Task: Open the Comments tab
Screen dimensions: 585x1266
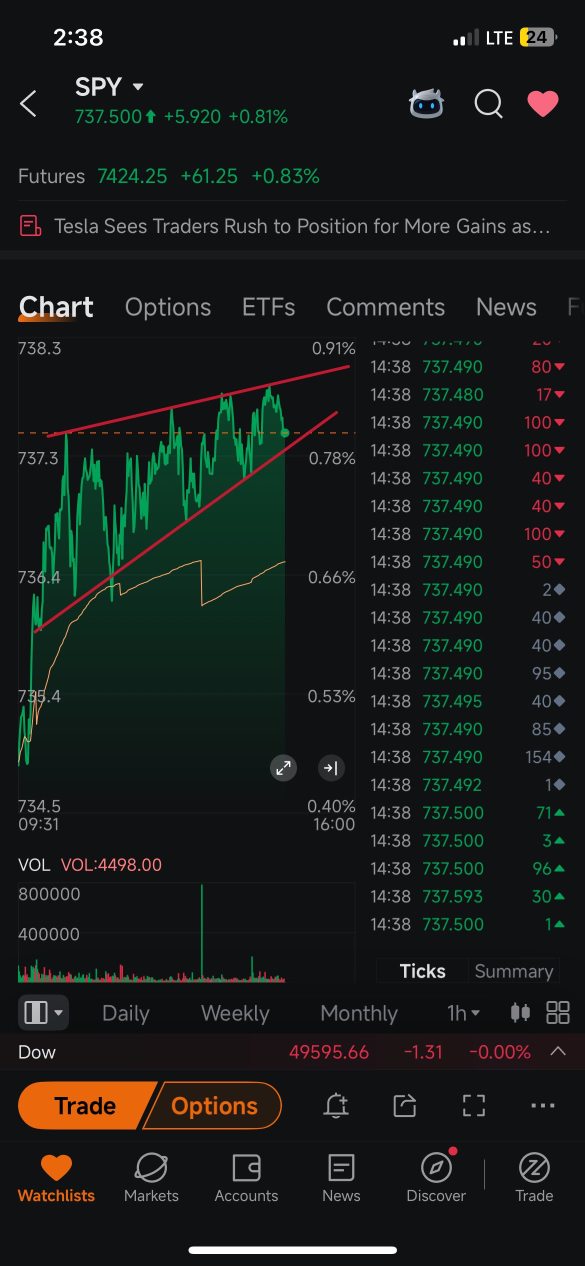Action: (385, 307)
